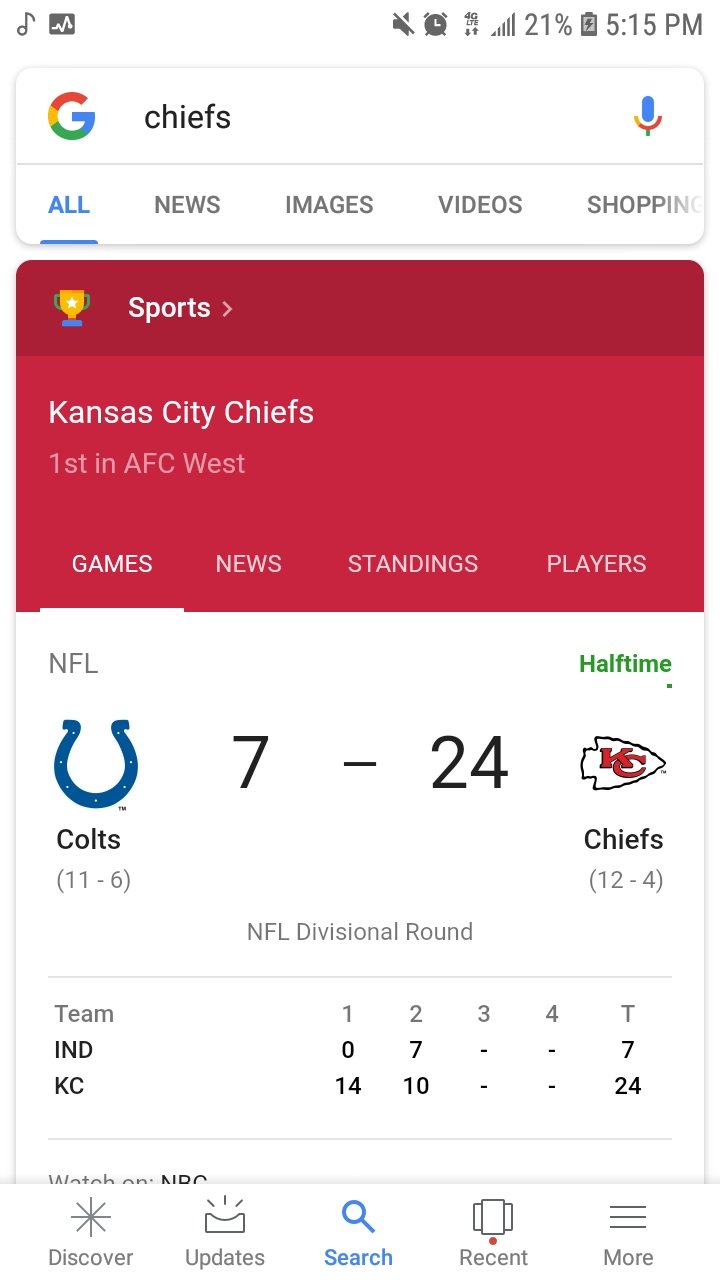Viewport: 720px width, 1280px height.
Task: Open the Colts vs Chiefs game card
Action: pyautogui.click(x=360, y=800)
